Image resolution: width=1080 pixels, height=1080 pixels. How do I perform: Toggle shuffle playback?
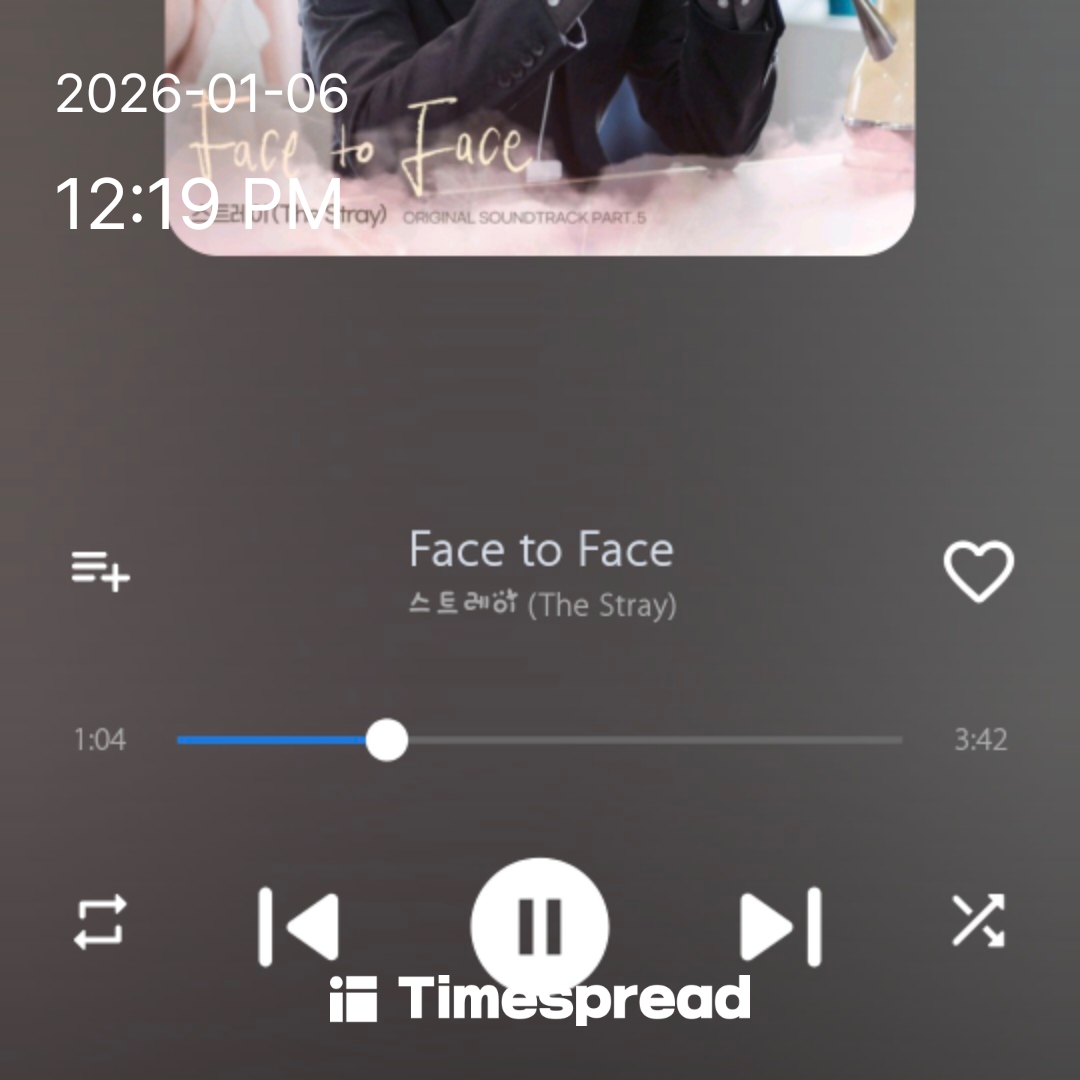point(978,921)
